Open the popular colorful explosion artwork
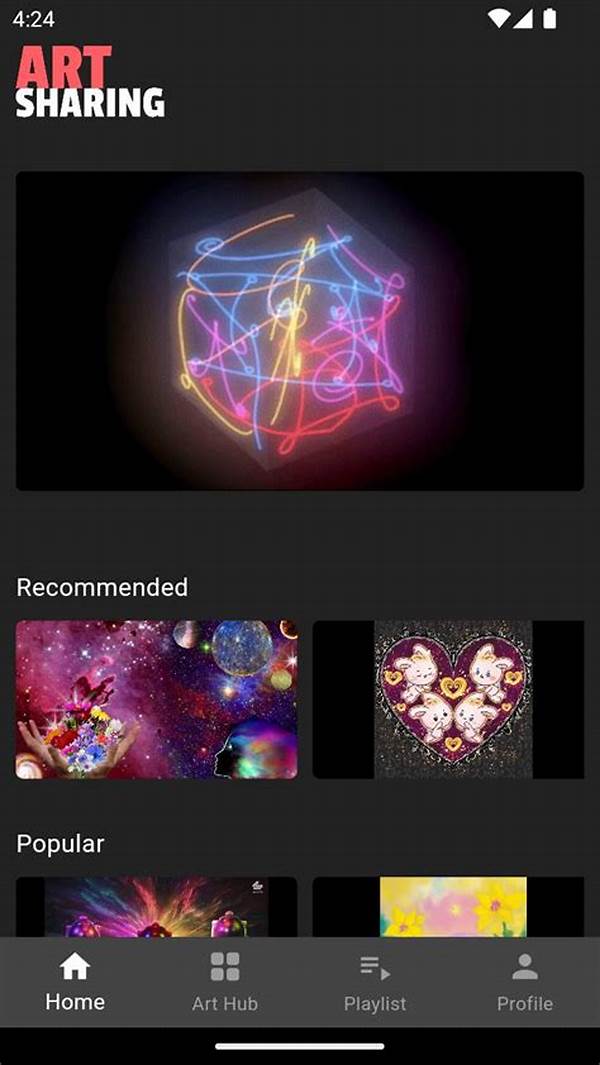Screen dimensions: 600x1065 tap(156, 907)
